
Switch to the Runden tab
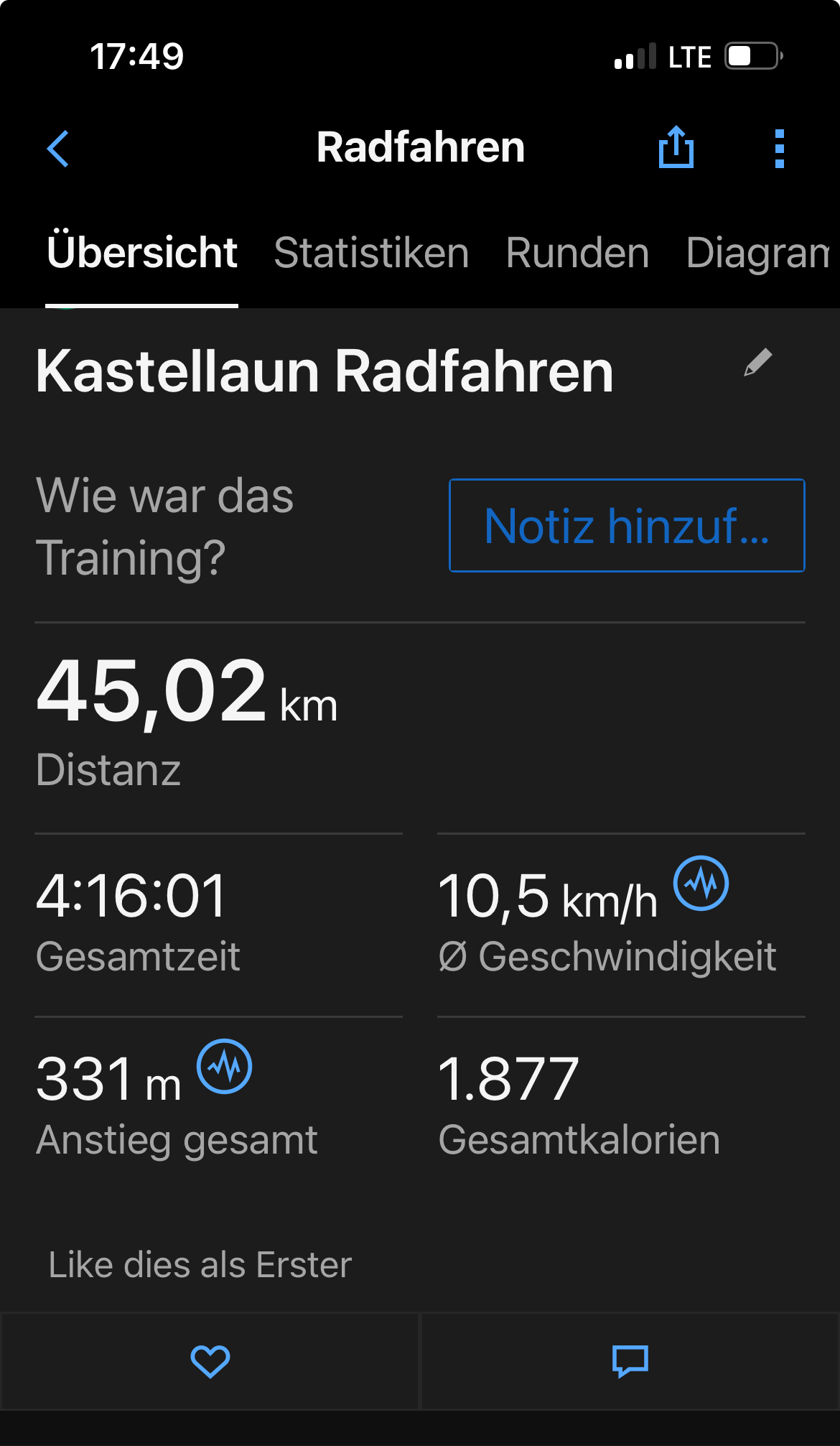point(577,253)
